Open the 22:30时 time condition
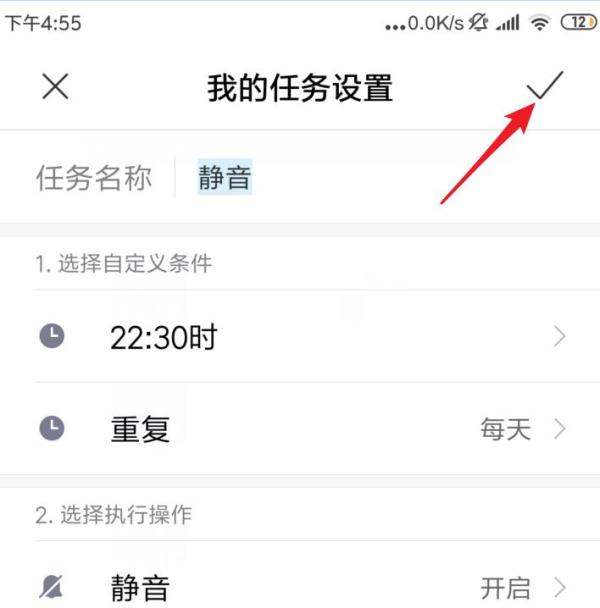This screenshot has width=600, height=608. 300,337
